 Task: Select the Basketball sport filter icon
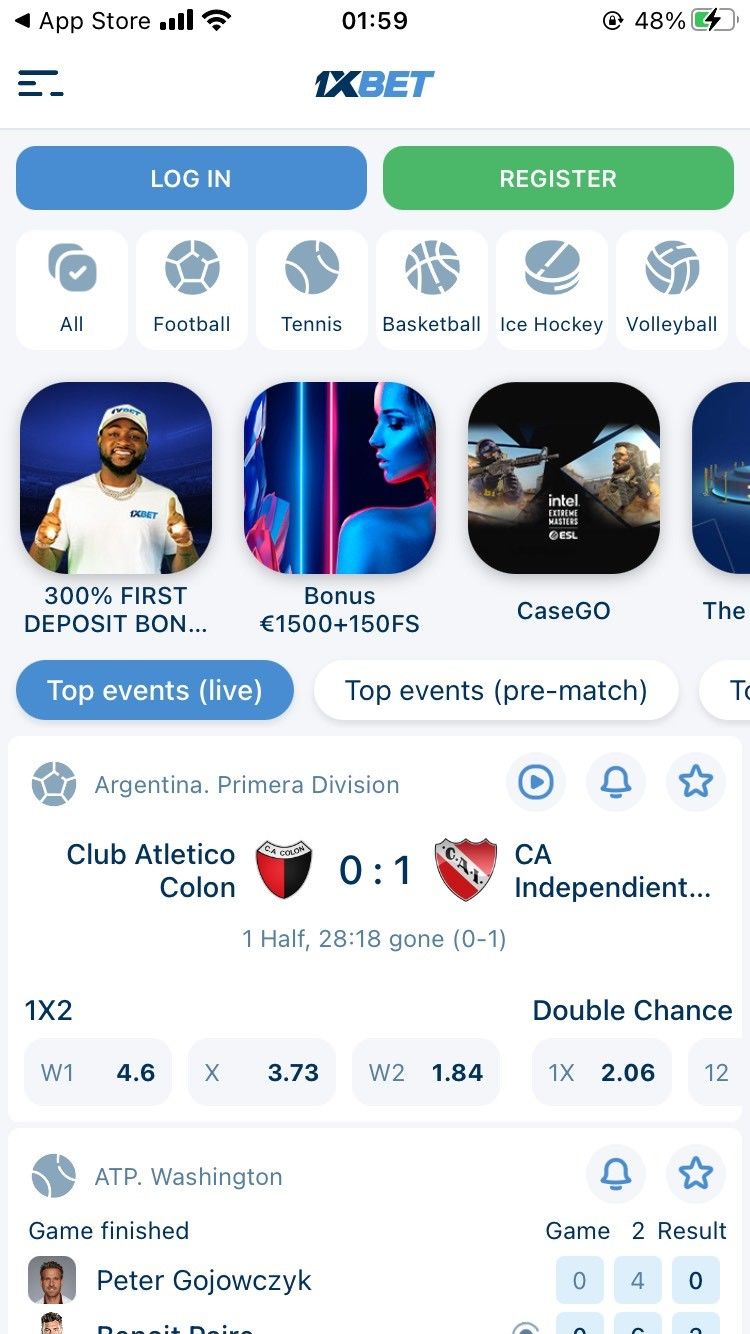coord(431,270)
